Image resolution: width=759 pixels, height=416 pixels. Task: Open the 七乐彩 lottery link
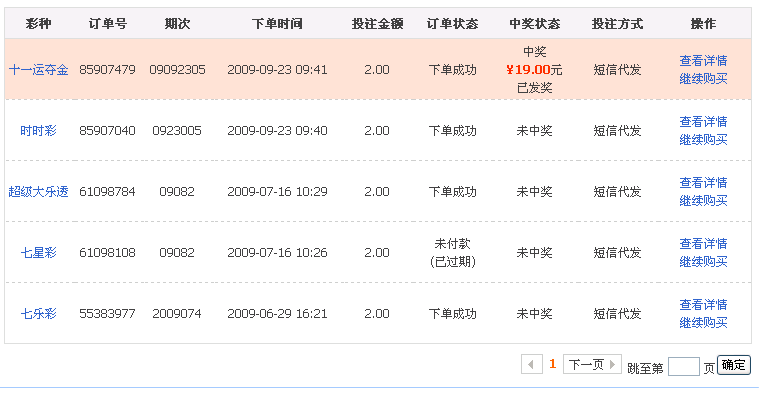tap(39, 314)
